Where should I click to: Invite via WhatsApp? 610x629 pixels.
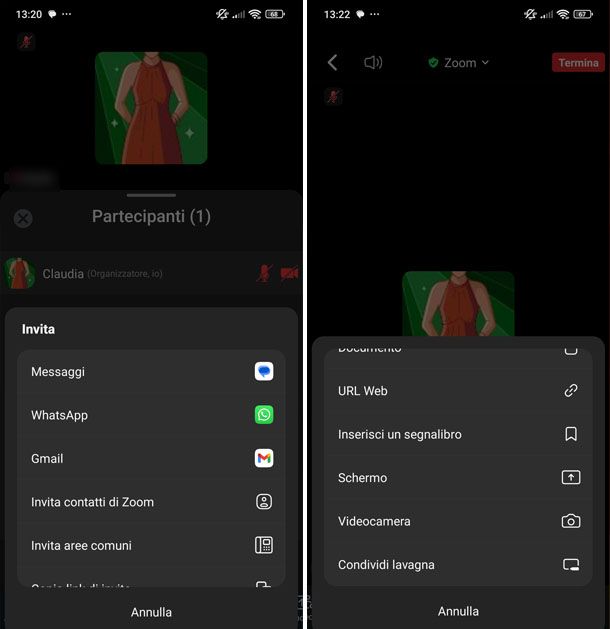[150, 415]
